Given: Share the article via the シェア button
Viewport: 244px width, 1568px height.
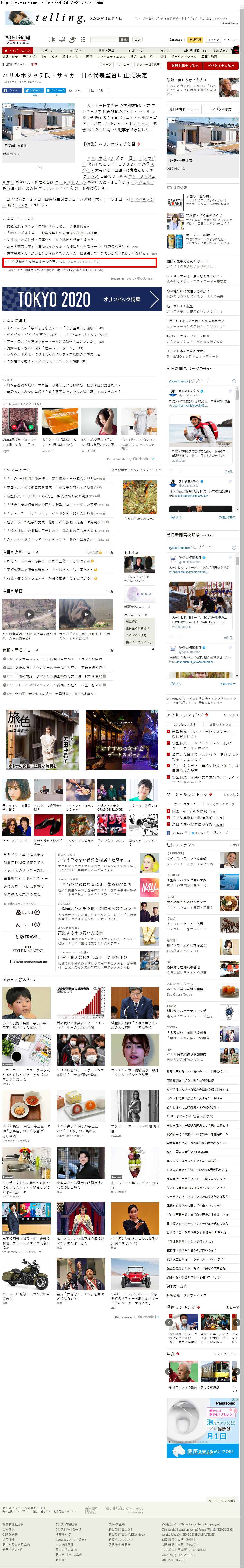Looking at the screenshot, I should click(x=12, y=90).
